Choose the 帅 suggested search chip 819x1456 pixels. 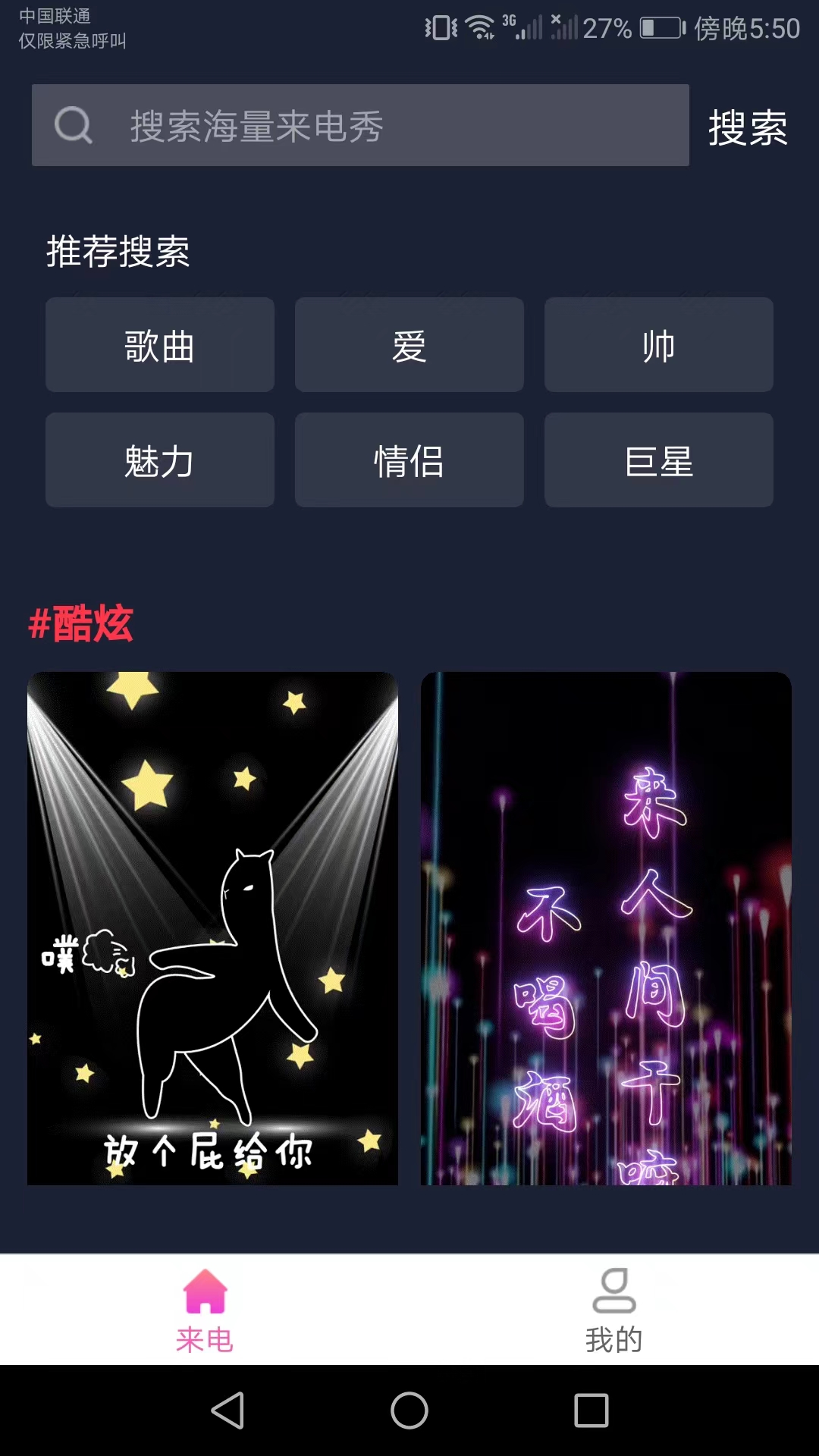click(x=658, y=345)
